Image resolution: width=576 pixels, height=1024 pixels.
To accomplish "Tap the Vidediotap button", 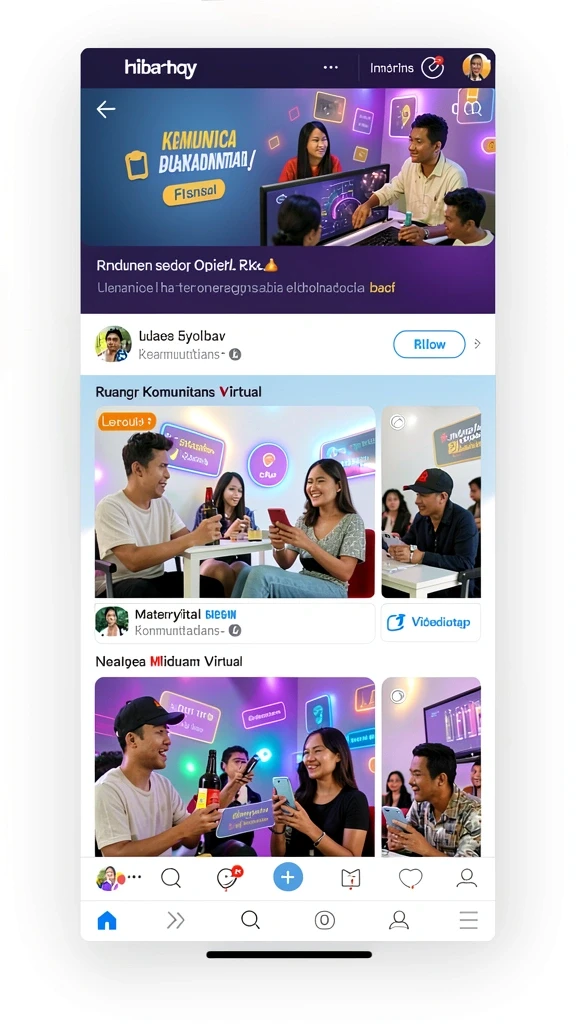I will coord(430,622).
